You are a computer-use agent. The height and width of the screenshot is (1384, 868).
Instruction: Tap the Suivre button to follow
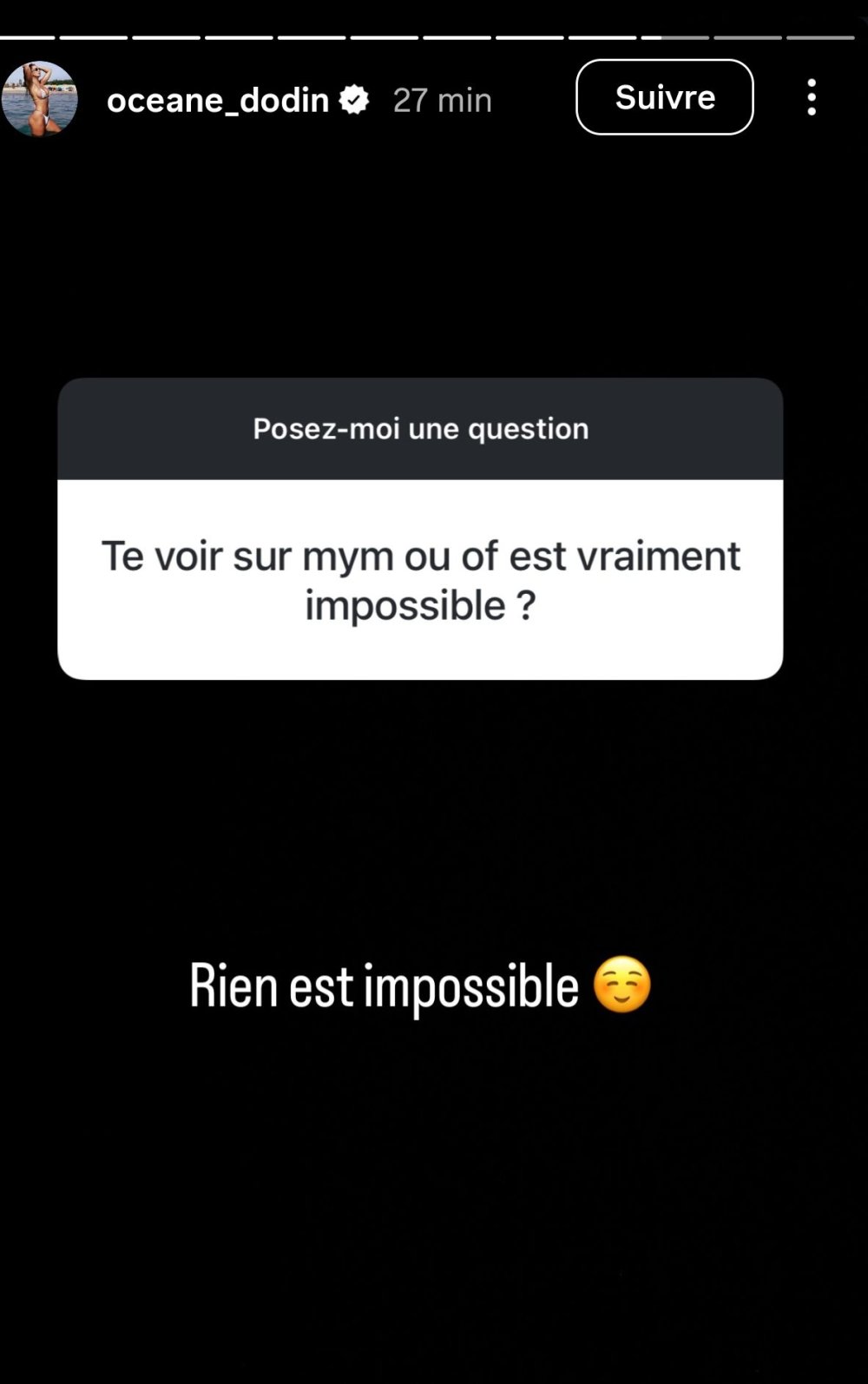tap(665, 97)
